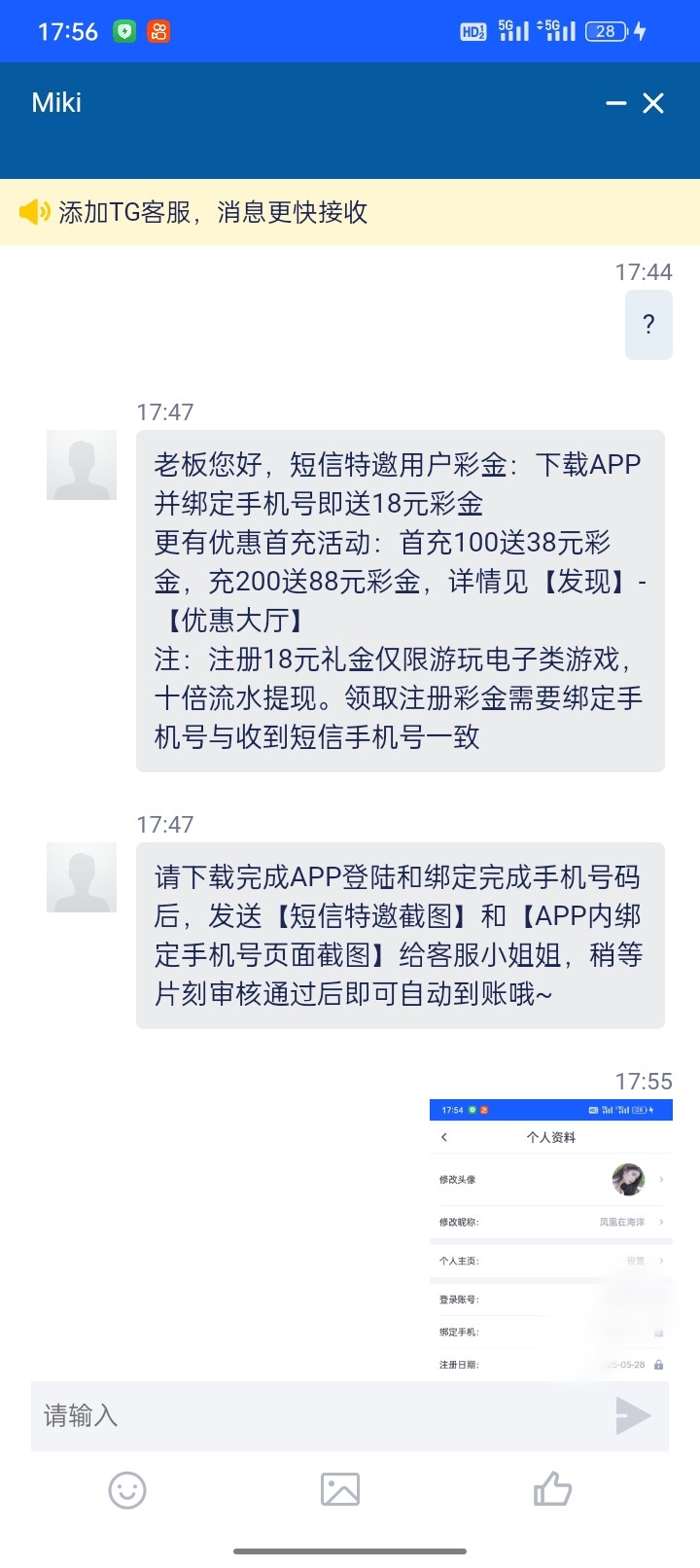Minimize the Miki chat window

615,103
